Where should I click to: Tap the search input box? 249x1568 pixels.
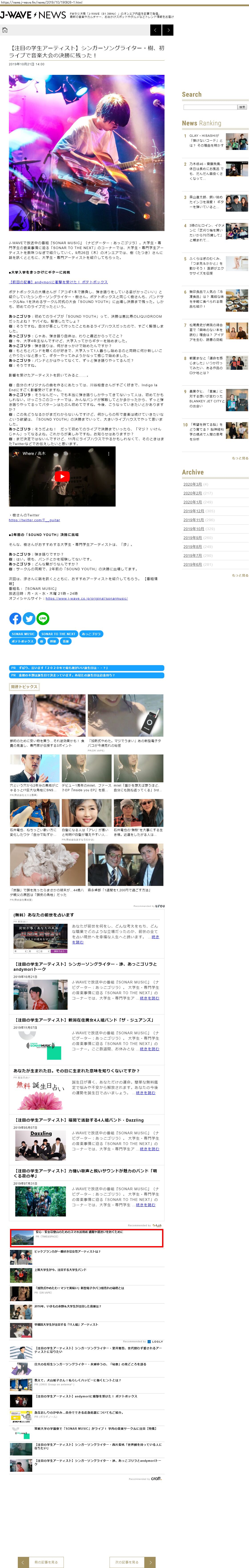(209, 107)
